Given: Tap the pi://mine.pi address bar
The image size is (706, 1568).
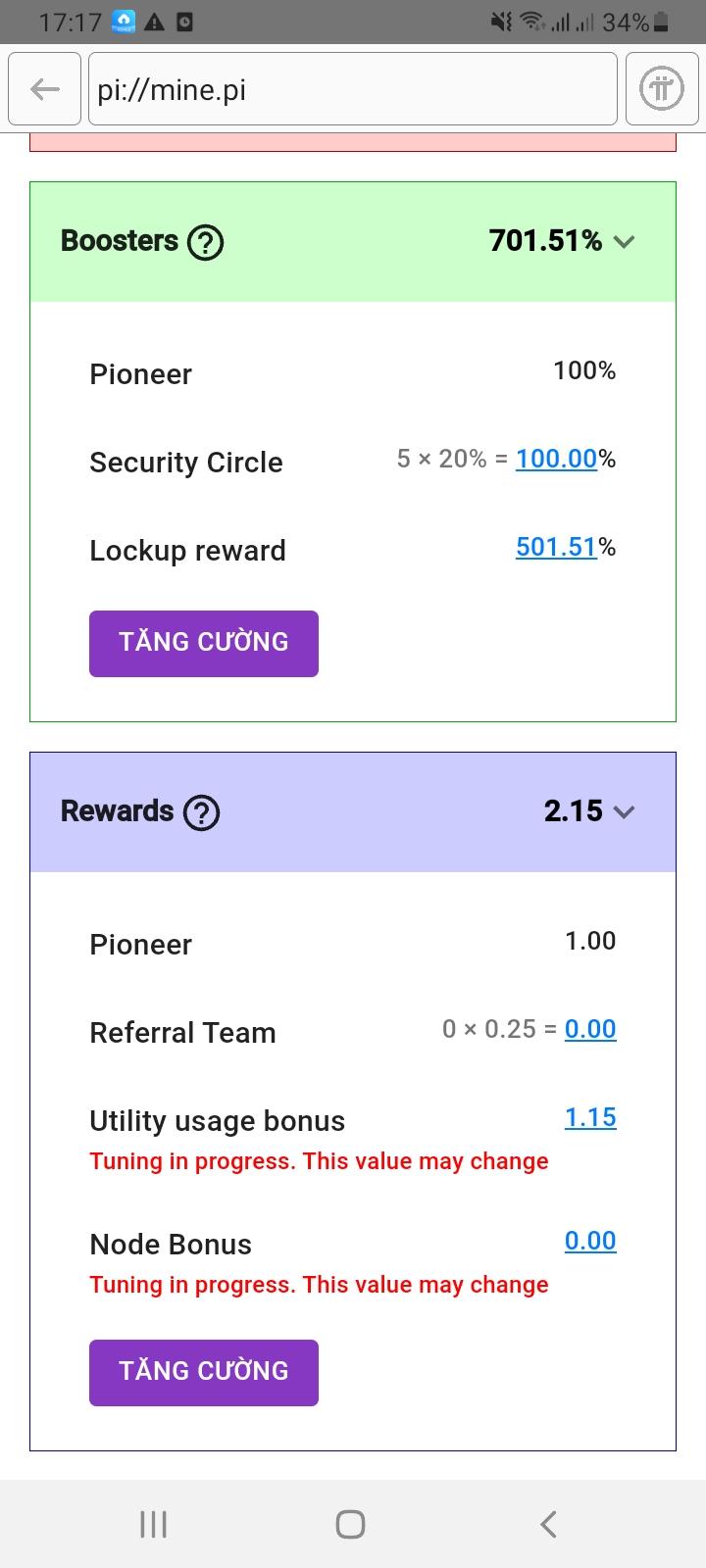Looking at the screenshot, I should click(353, 90).
